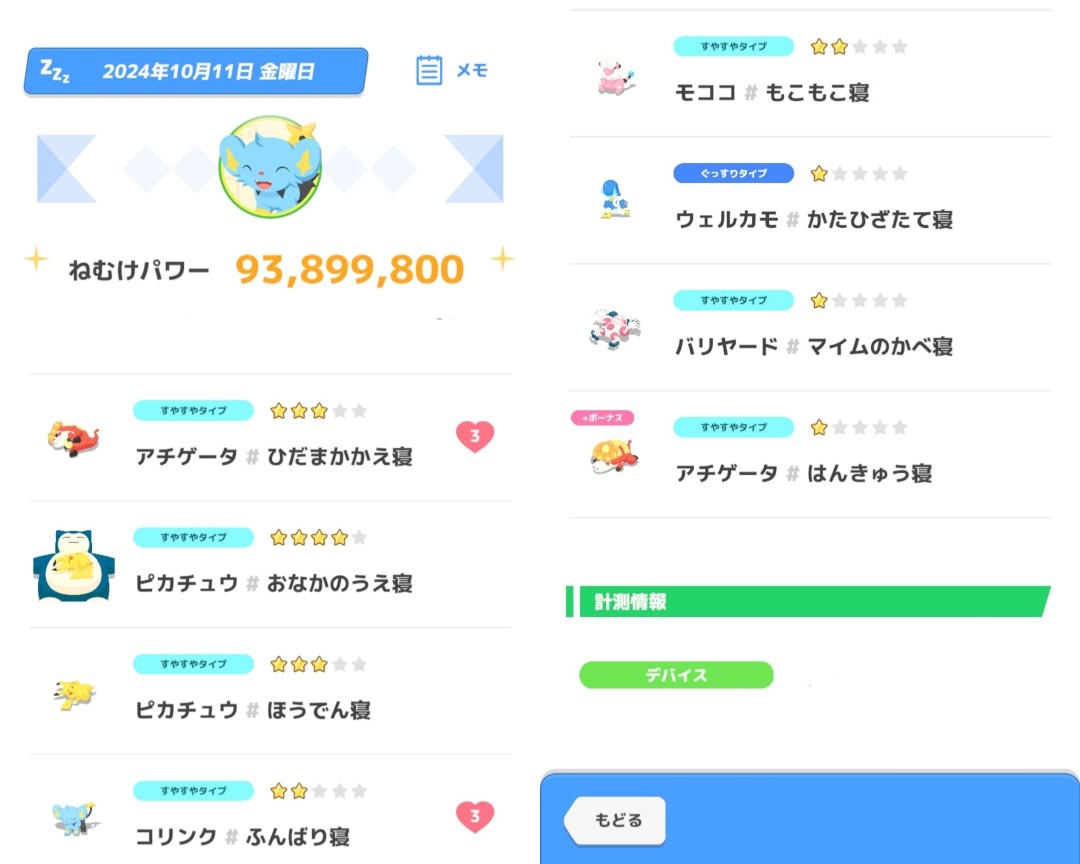Tap the もどる back button

(616, 820)
